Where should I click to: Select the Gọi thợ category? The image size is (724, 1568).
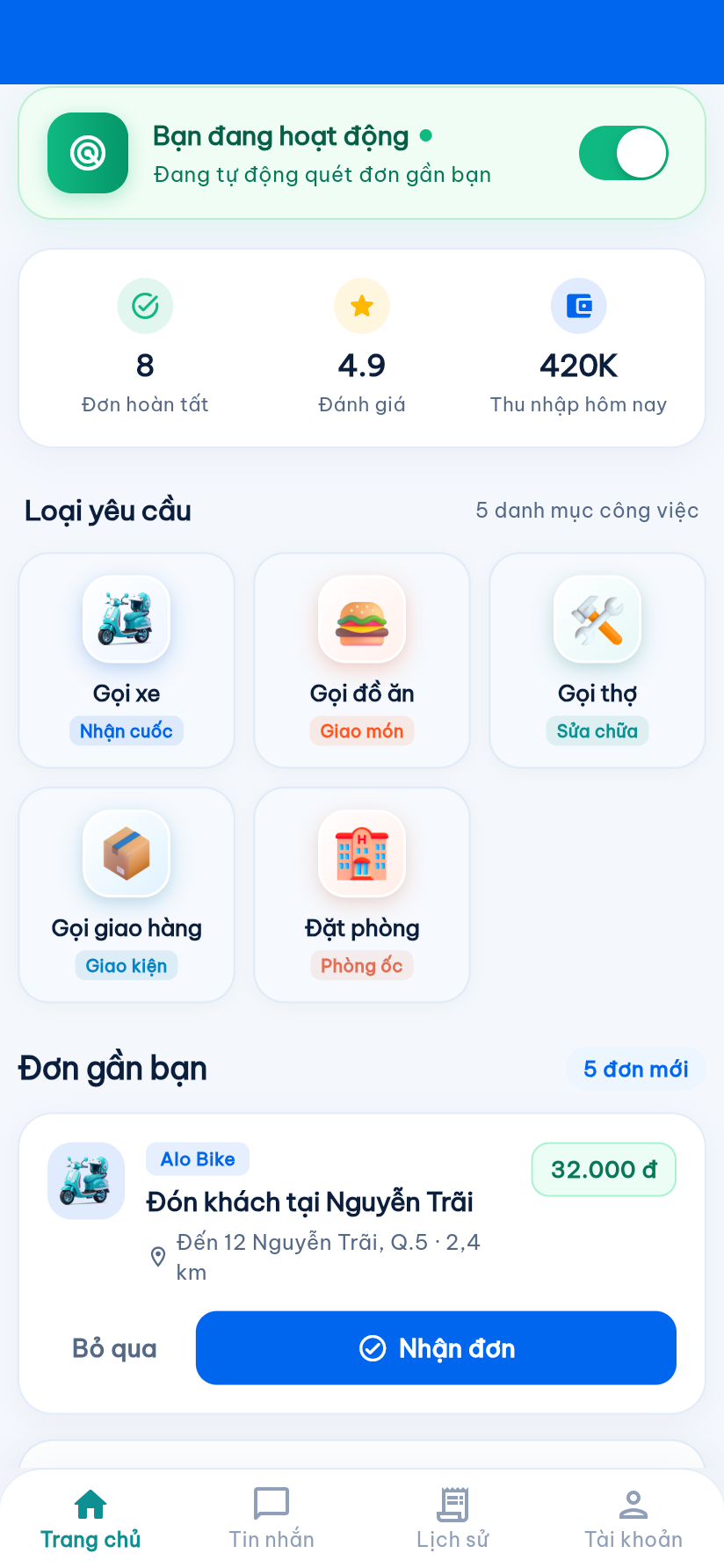click(x=597, y=660)
